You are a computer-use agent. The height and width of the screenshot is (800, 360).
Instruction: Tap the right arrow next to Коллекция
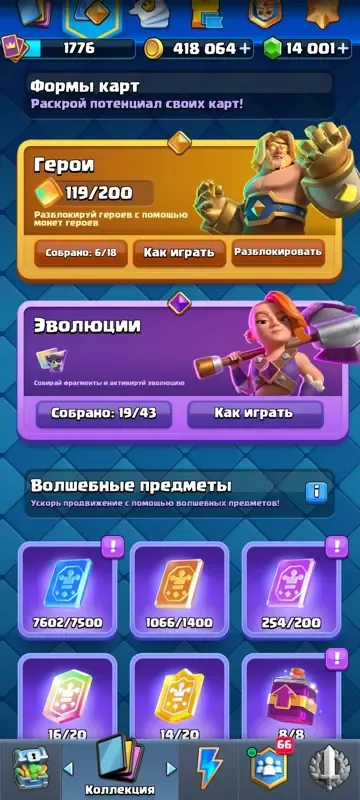click(171, 768)
